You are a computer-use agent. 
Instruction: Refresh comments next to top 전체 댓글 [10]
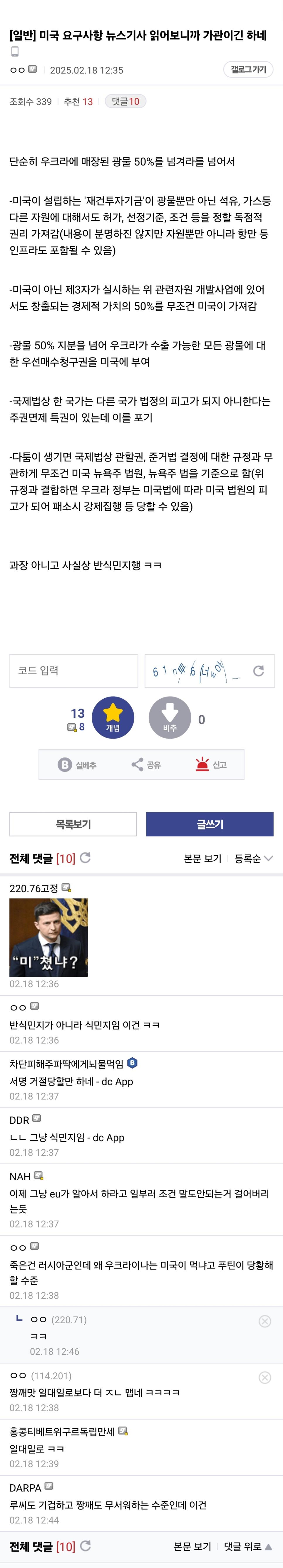pos(86,858)
